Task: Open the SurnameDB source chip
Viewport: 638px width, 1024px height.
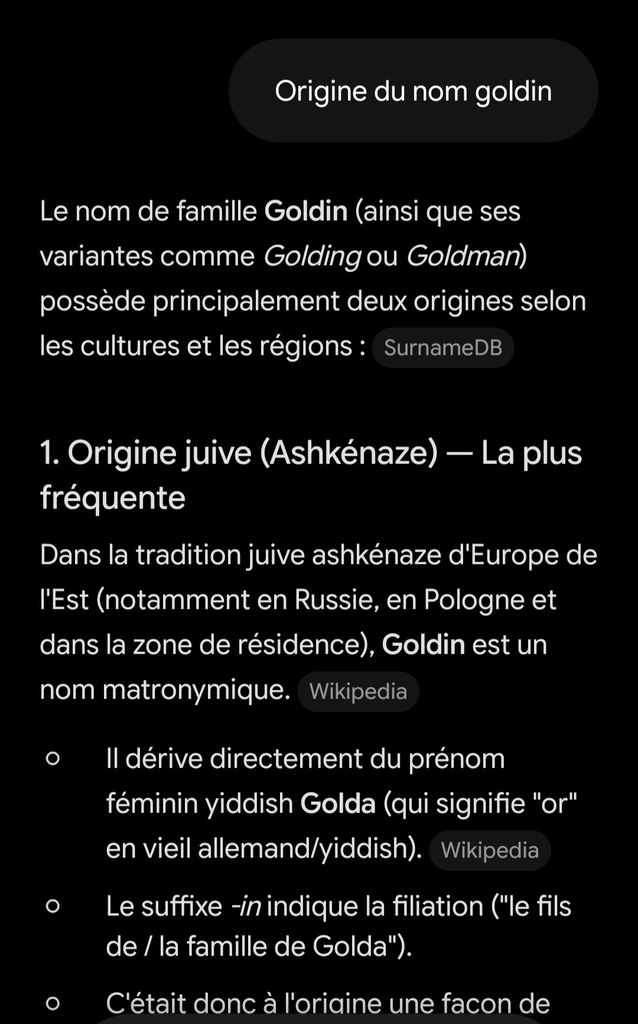Action: click(443, 347)
